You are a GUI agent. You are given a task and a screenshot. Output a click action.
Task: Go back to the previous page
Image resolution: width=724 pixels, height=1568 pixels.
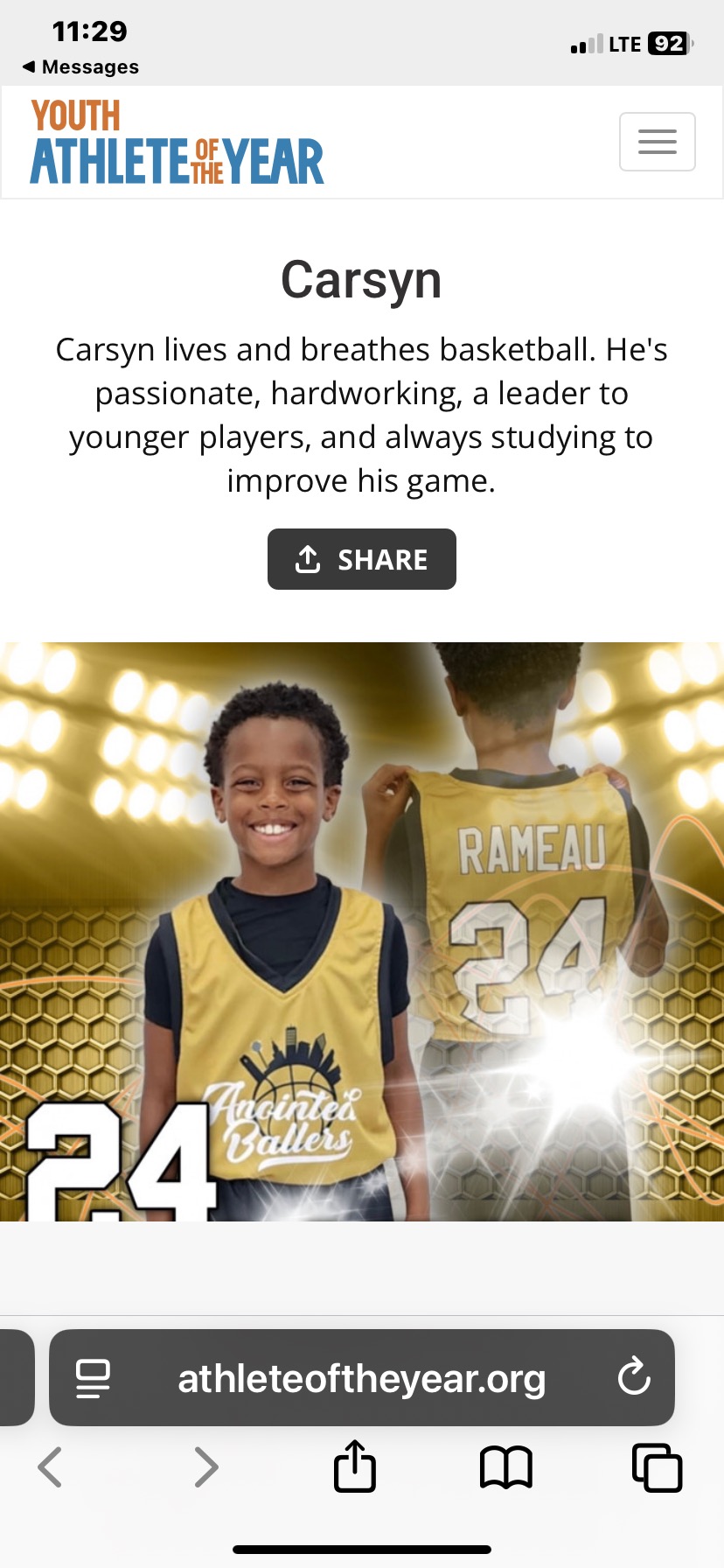click(51, 1467)
